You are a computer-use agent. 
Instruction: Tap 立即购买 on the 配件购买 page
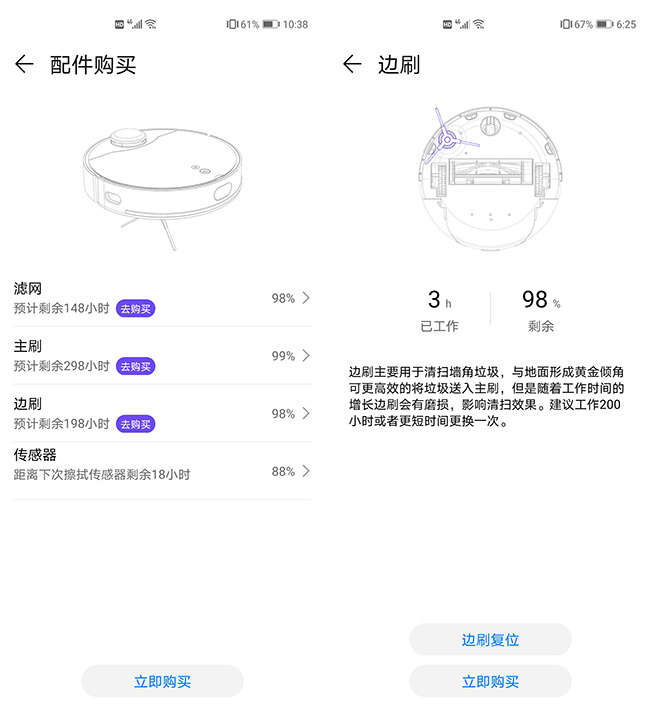pos(162,681)
